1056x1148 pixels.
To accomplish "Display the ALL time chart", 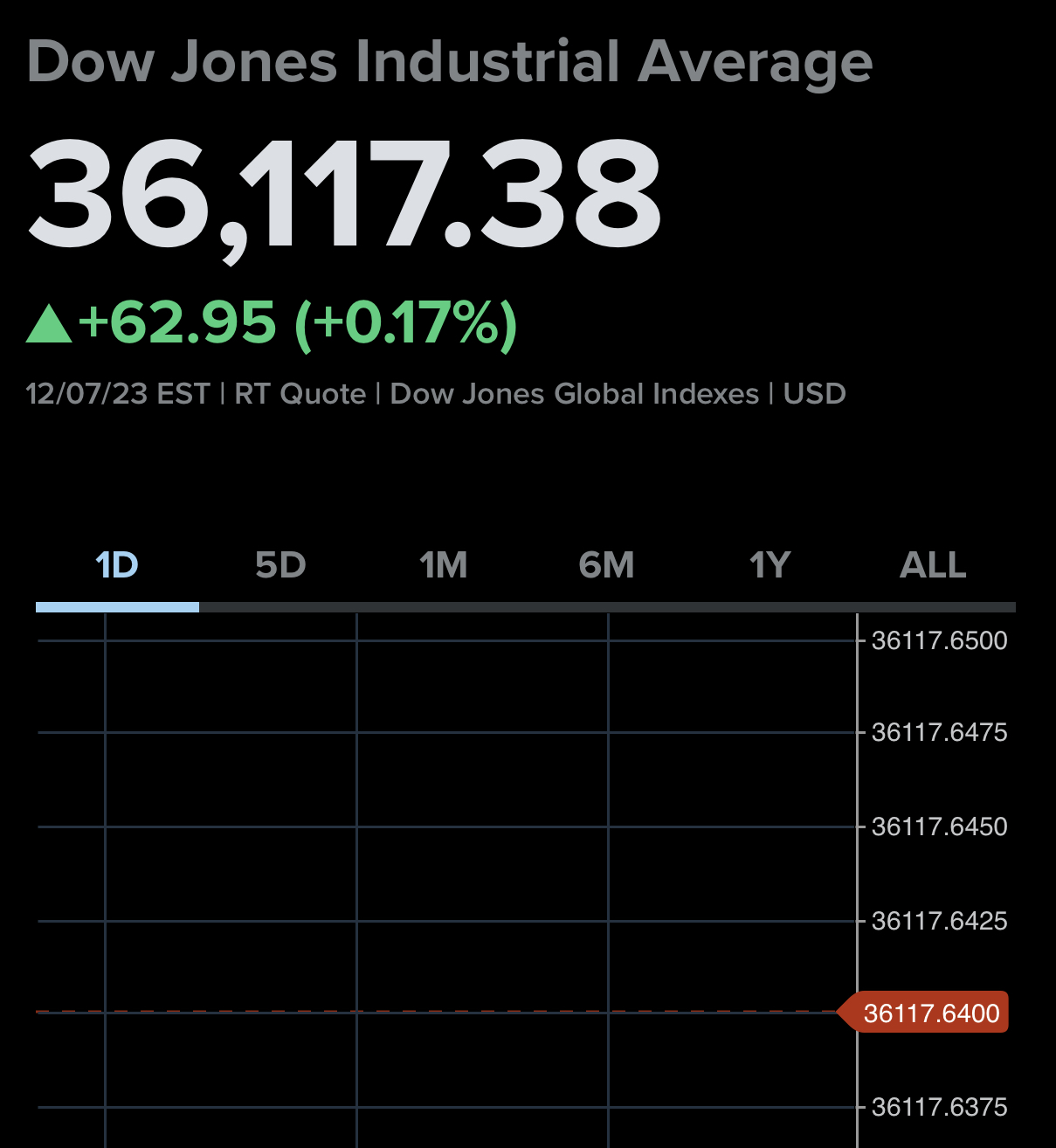I will (933, 565).
